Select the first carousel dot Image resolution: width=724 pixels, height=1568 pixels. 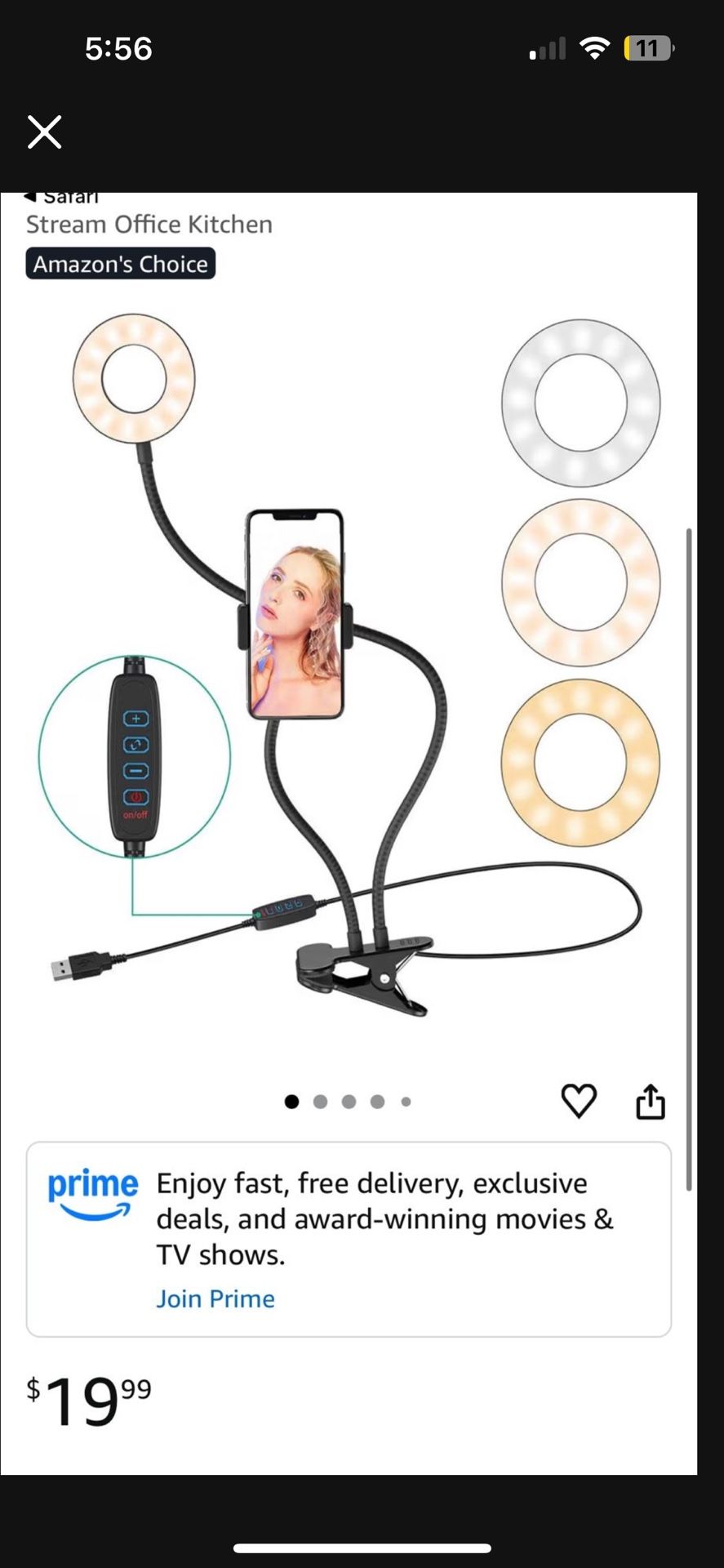coord(291,1101)
